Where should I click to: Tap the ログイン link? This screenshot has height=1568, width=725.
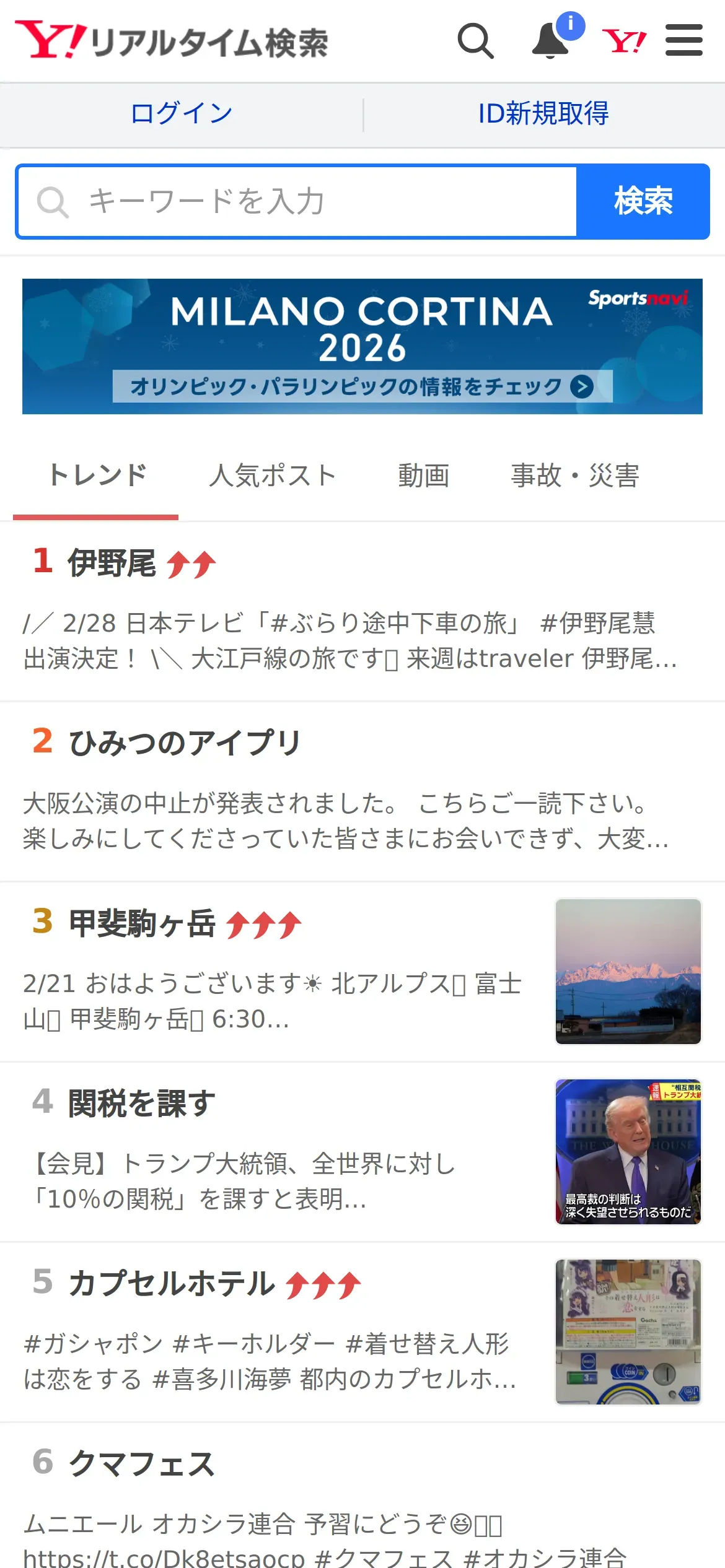tap(182, 114)
